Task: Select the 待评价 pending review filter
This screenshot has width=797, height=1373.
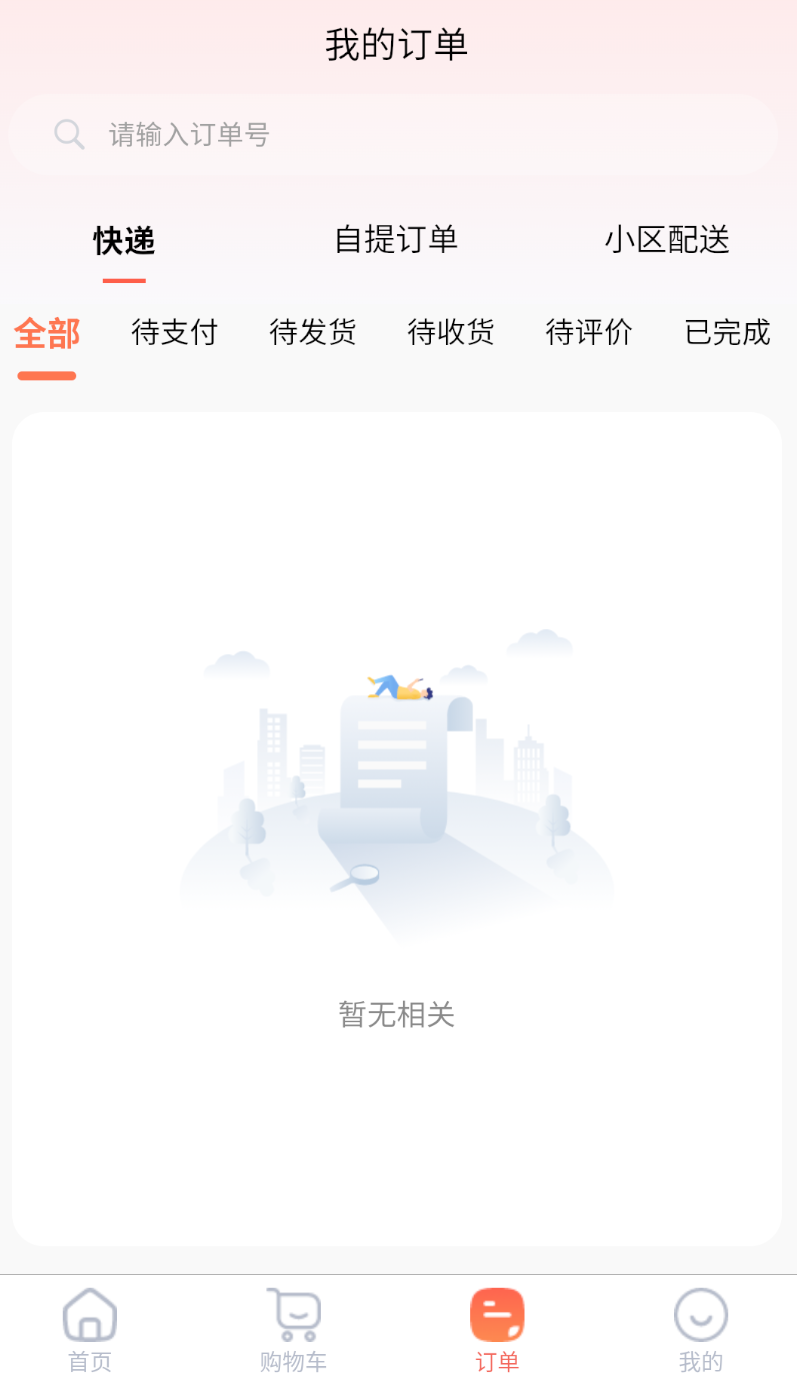Action: tap(589, 334)
